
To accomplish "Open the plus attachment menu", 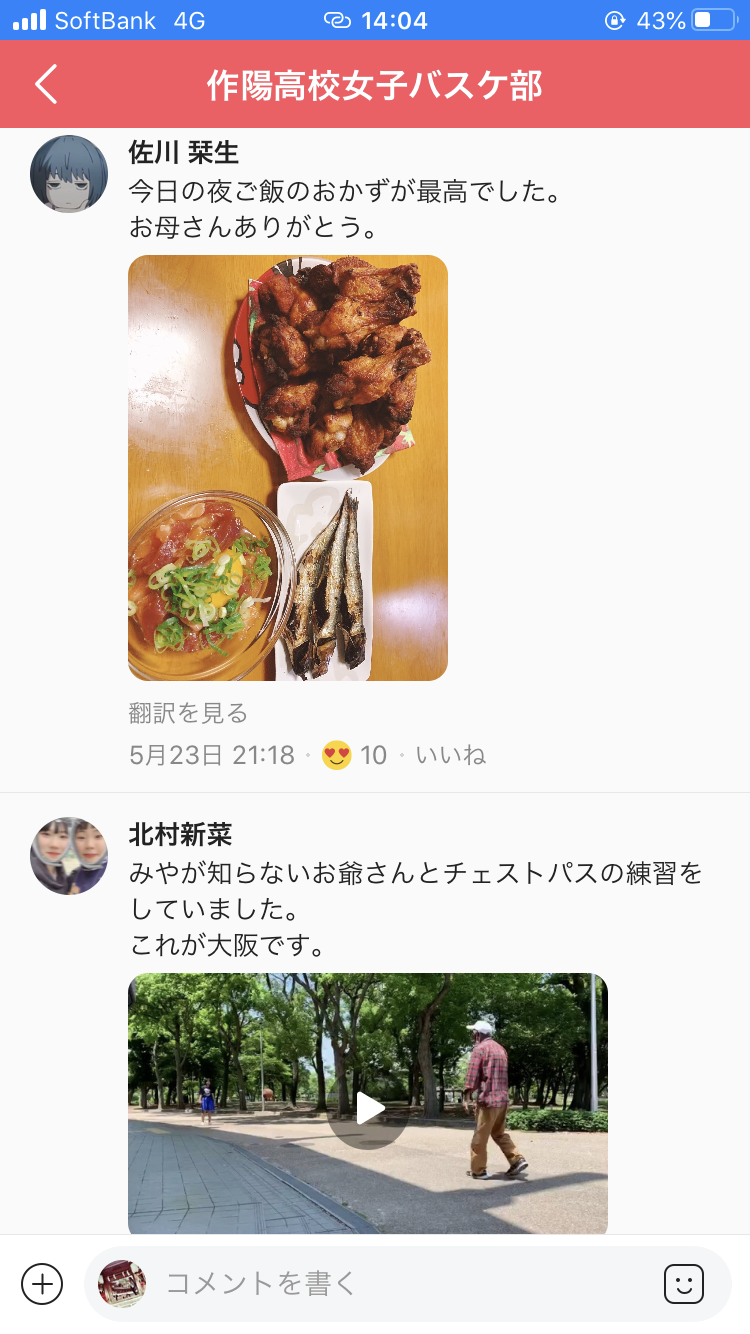I will pos(42,1283).
